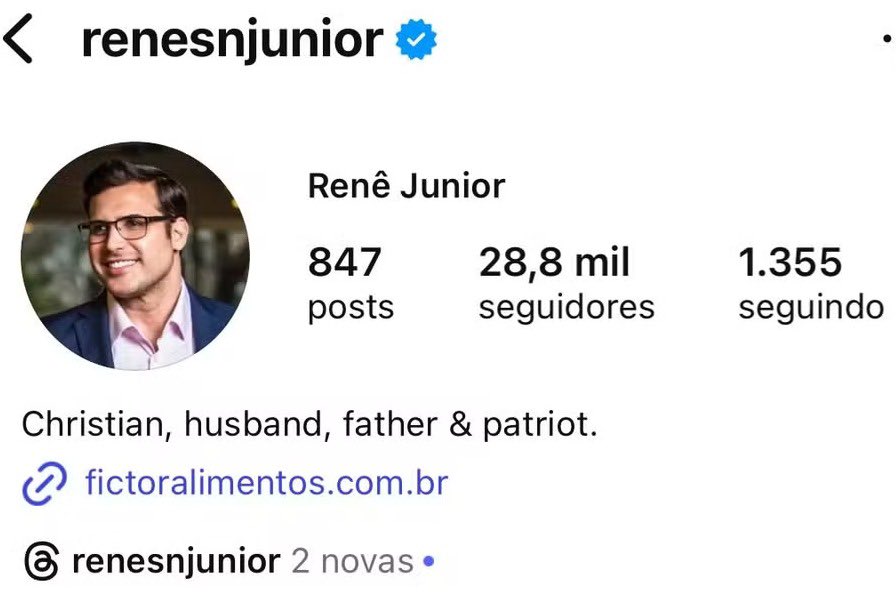
Task: Open the 1.355 seguindo list
Action: [x=810, y=284]
